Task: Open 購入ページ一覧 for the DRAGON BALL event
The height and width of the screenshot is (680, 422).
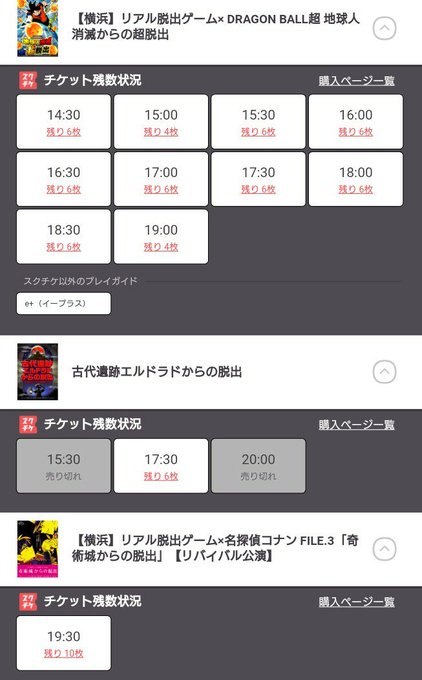Action: tap(357, 81)
